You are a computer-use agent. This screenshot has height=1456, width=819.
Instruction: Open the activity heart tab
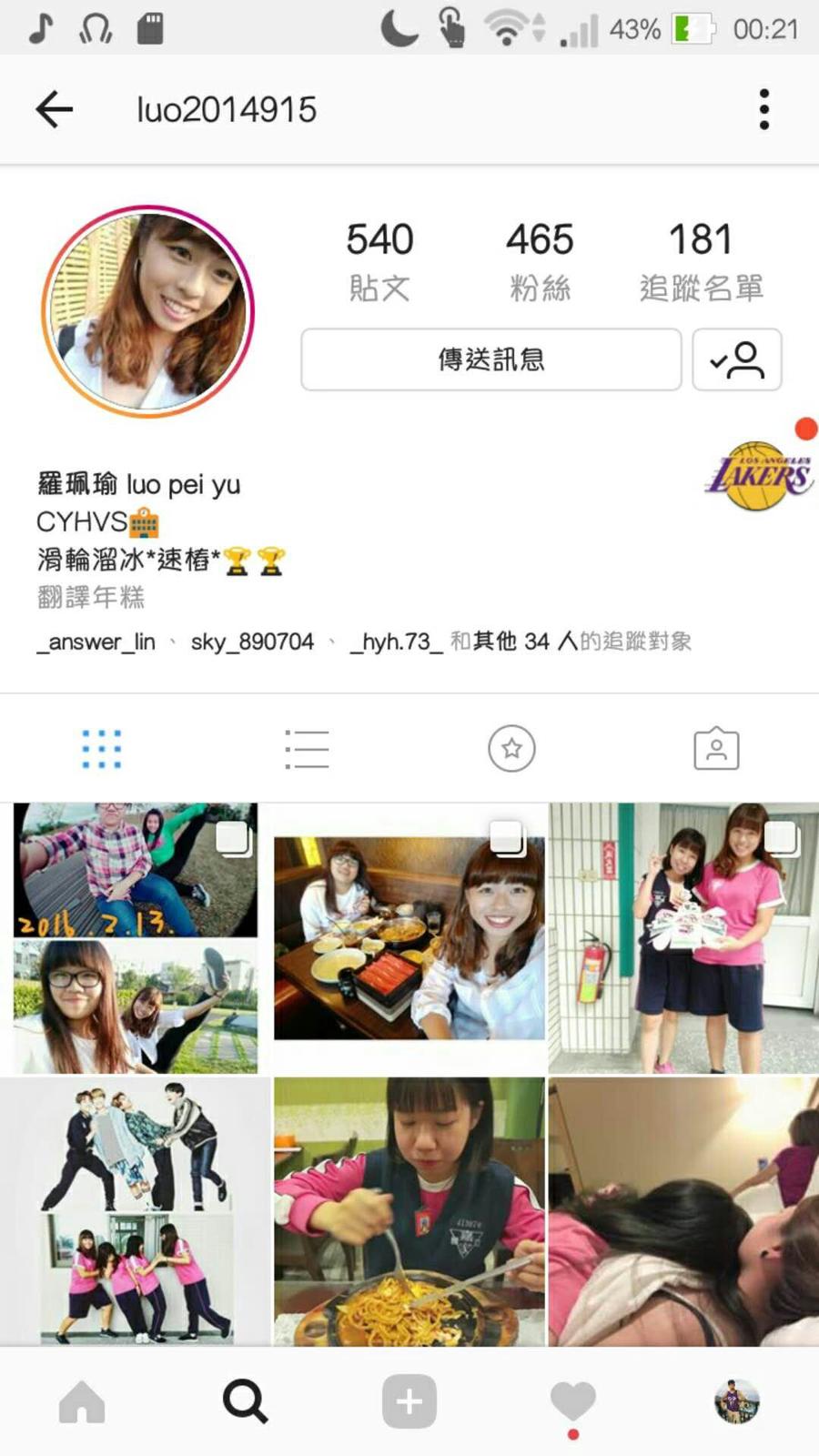pyautogui.click(x=572, y=1401)
